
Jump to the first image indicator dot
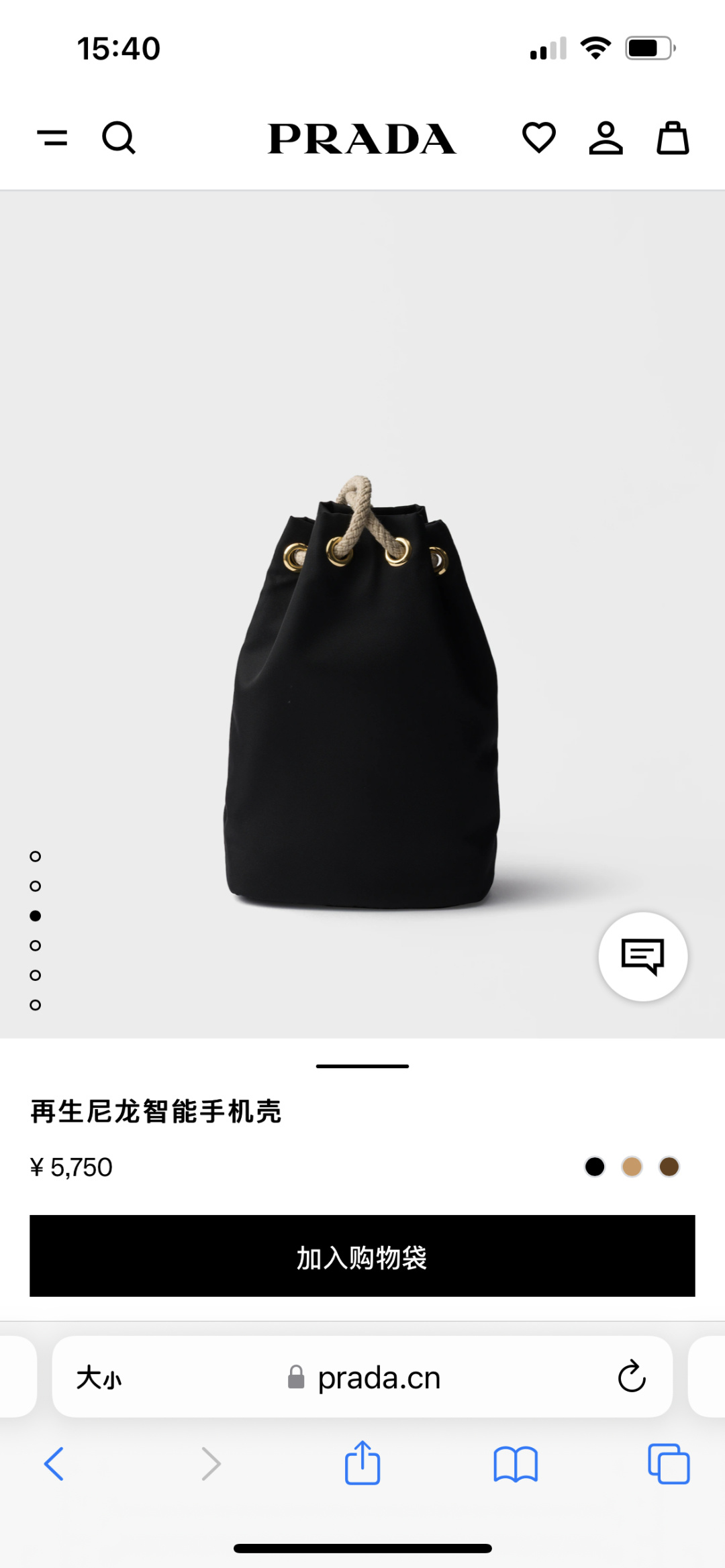(36, 856)
